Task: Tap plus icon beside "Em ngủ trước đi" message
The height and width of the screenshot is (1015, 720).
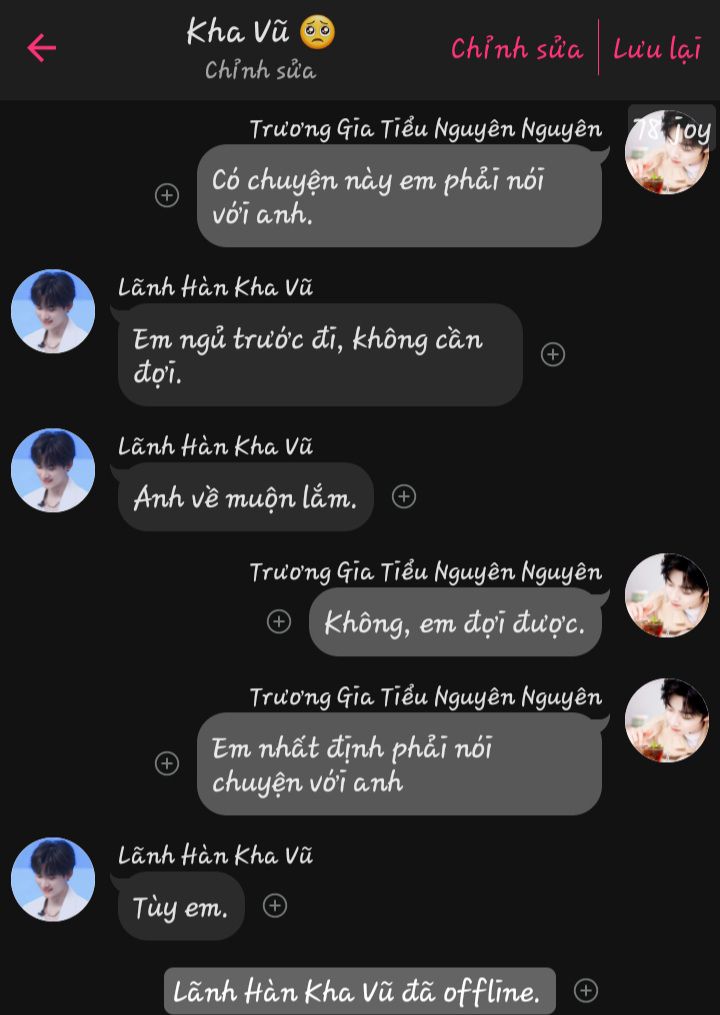Action: [553, 354]
